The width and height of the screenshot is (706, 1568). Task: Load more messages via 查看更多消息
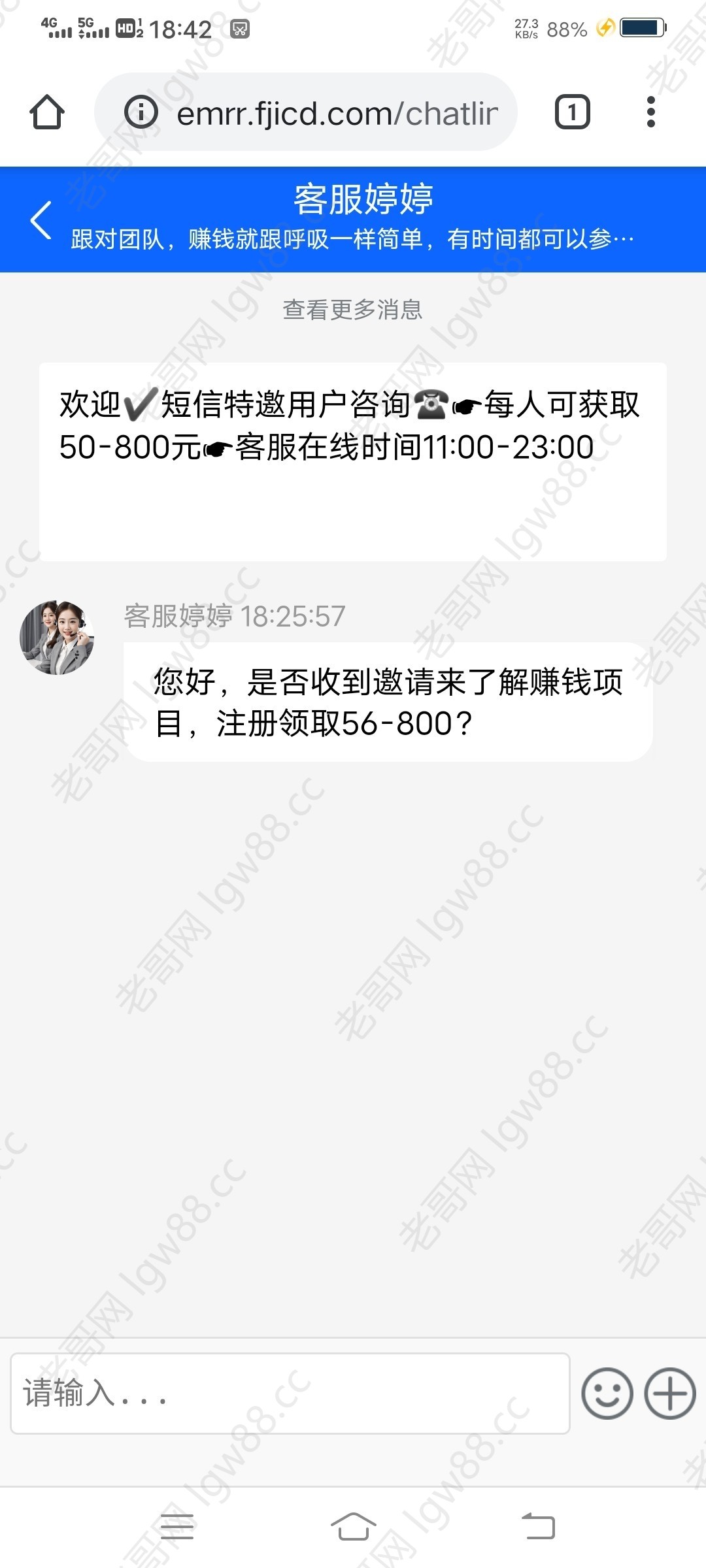(352, 310)
